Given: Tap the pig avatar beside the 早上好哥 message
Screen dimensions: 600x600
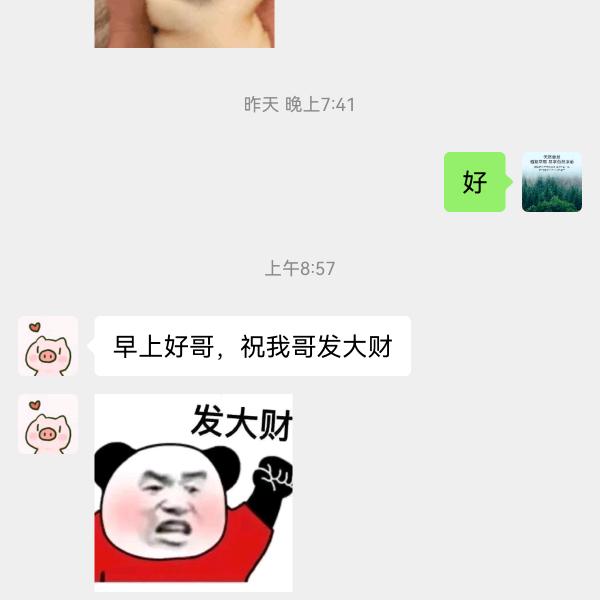Looking at the screenshot, I should pos(48,346).
